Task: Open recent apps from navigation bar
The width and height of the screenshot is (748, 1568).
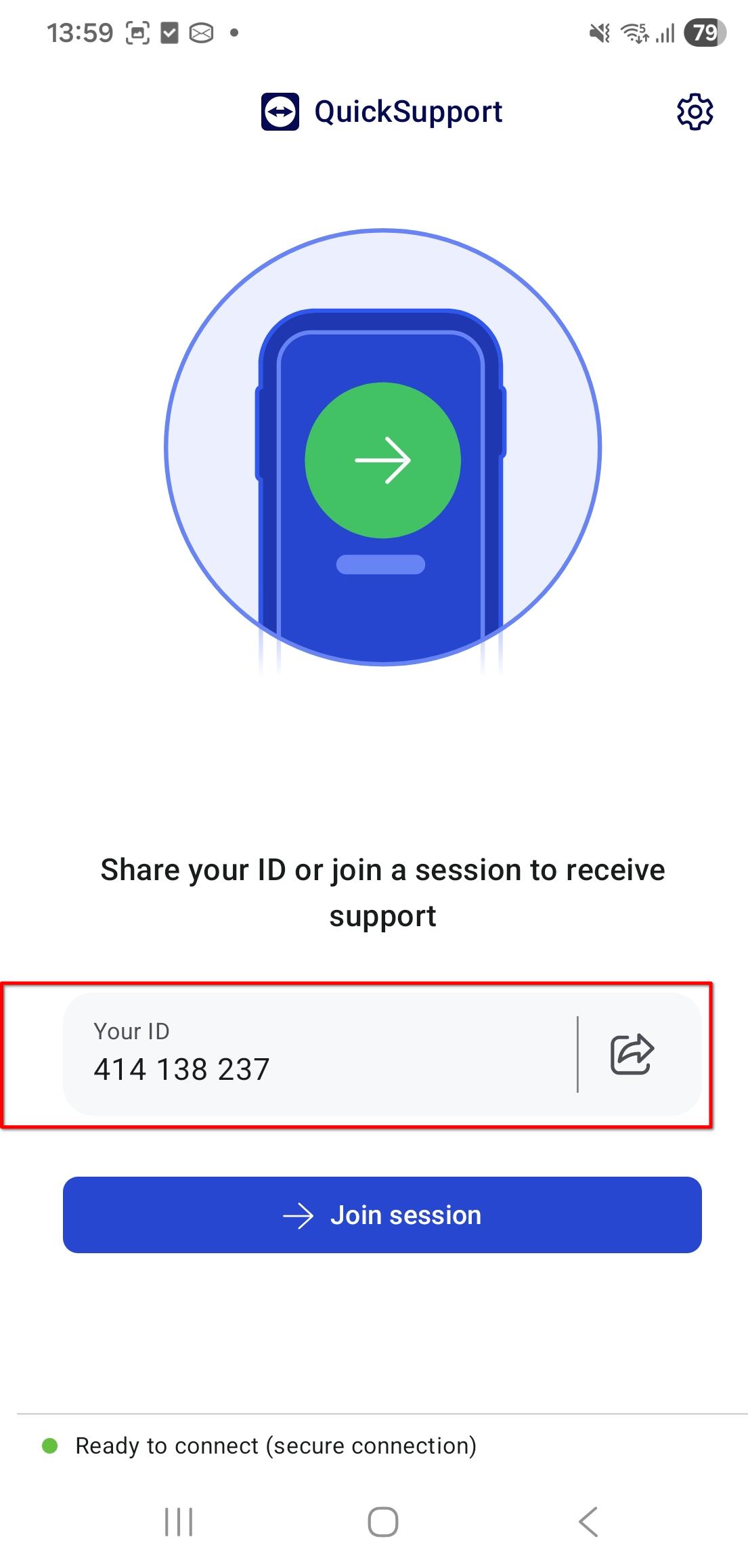Action: [179, 1522]
